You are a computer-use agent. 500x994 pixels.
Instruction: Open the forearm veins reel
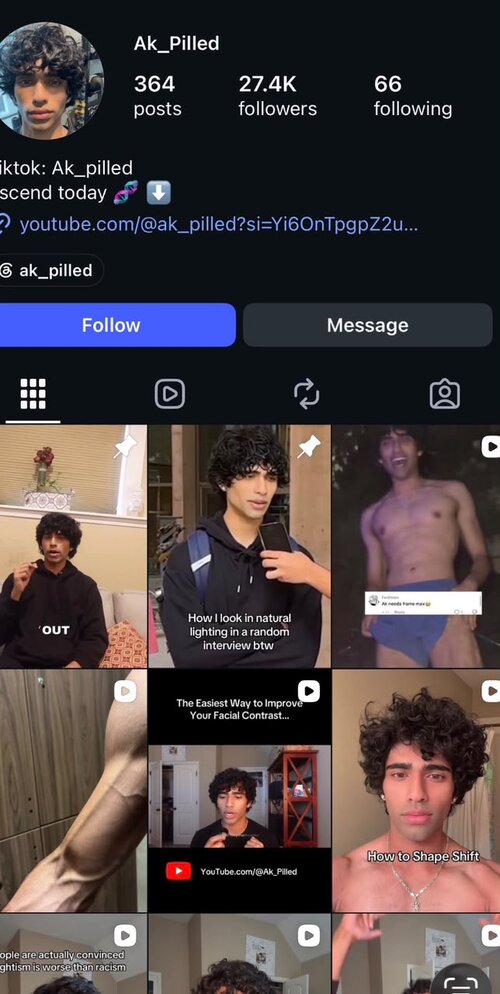(73, 791)
